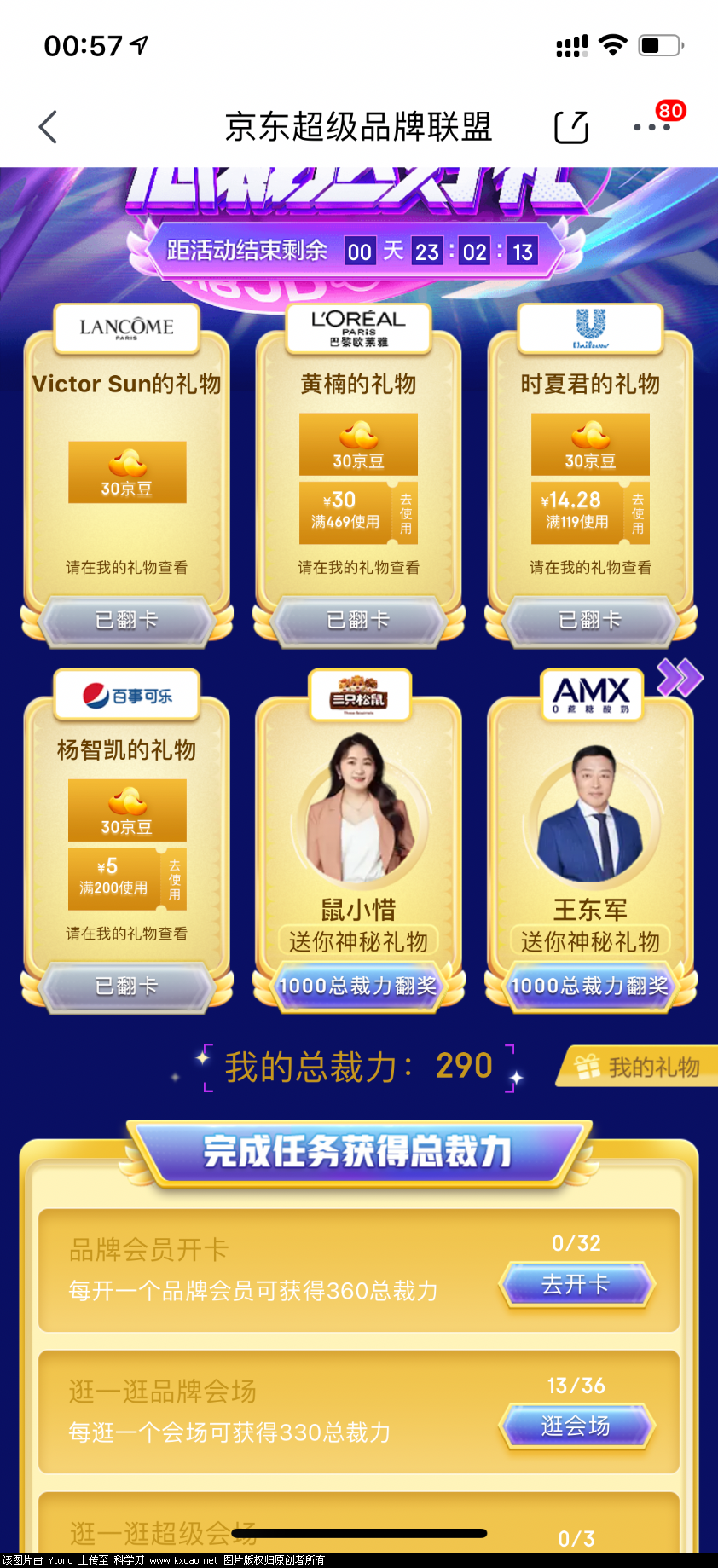Flip 王东军's card for 1000总裁力
This screenshot has height=1568, width=718.
tap(589, 987)
